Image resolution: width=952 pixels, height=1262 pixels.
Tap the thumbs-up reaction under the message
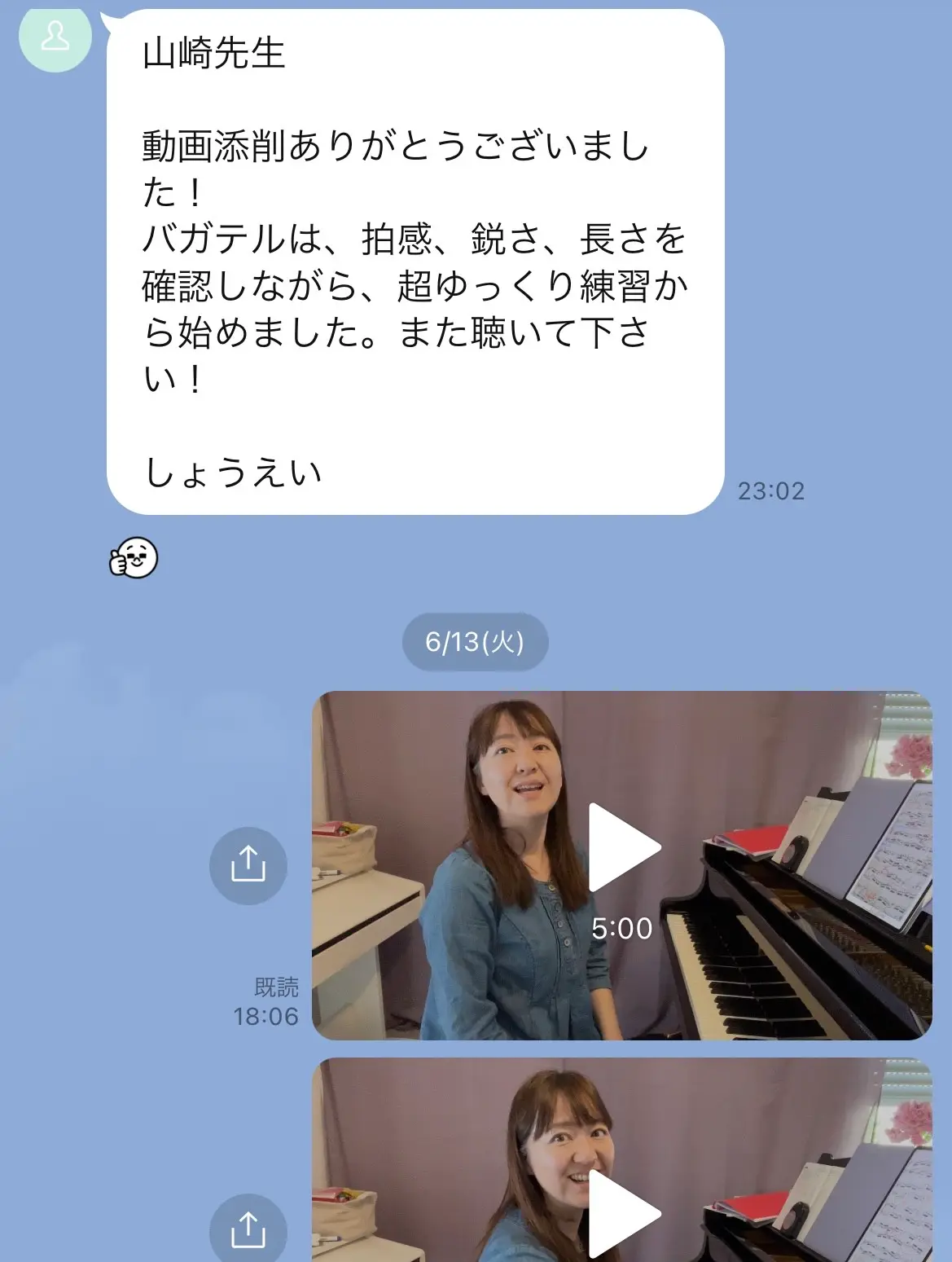tap(134, 558)
